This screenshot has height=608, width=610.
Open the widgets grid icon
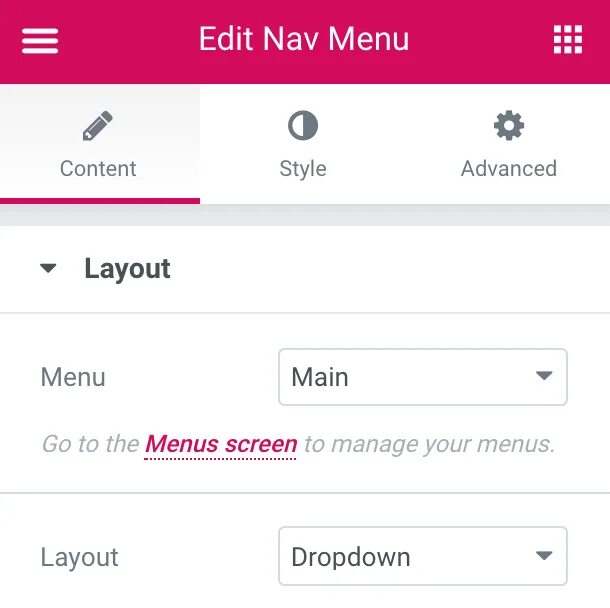pos(568,40)
